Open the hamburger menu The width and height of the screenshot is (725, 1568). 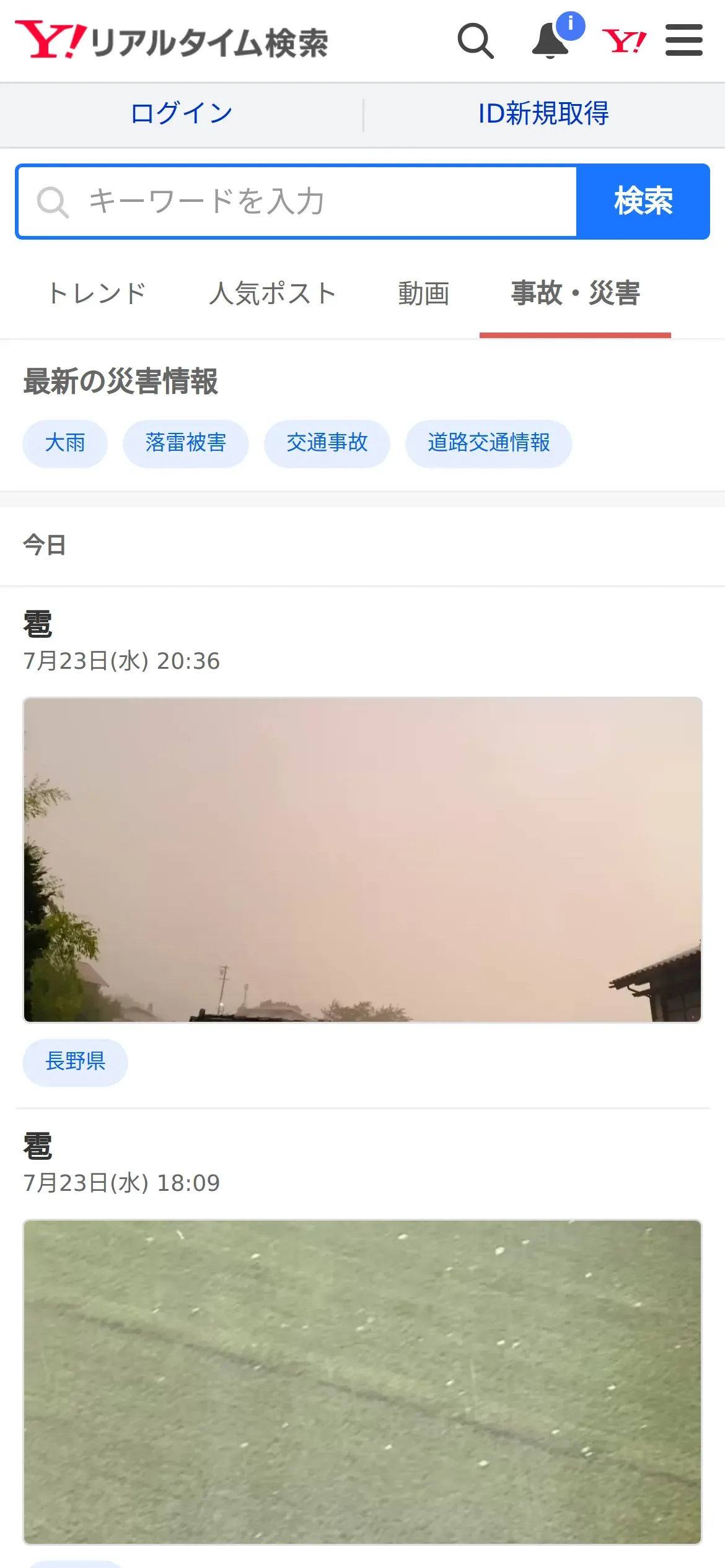click(683, 41)
